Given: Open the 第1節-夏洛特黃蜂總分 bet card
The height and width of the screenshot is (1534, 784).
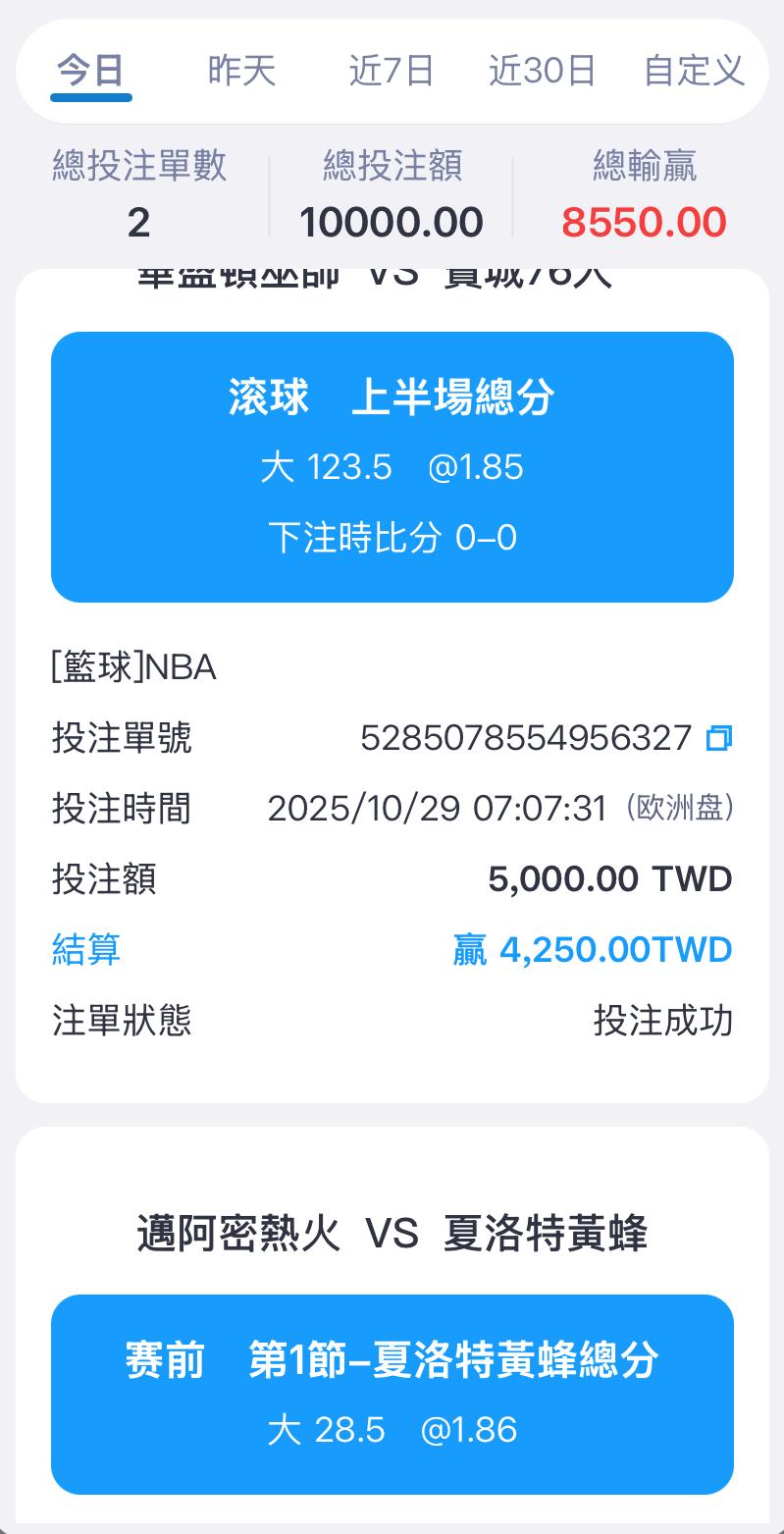Looking at the screenshot, I should tap(392, 1394).
